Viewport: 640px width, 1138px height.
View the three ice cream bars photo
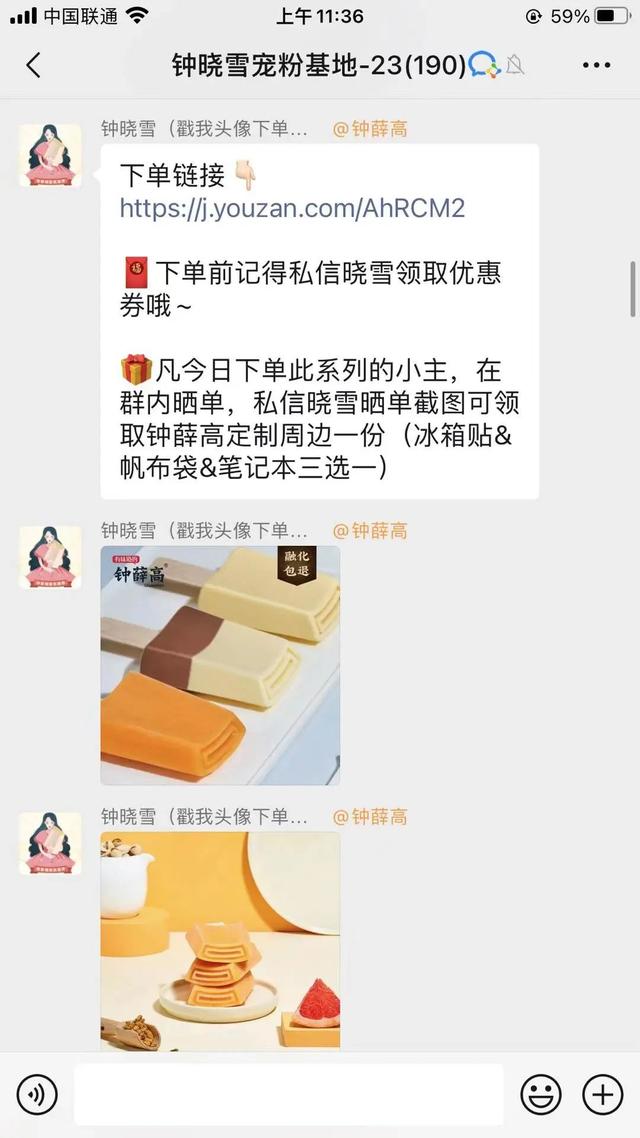[x=220, y=665]
